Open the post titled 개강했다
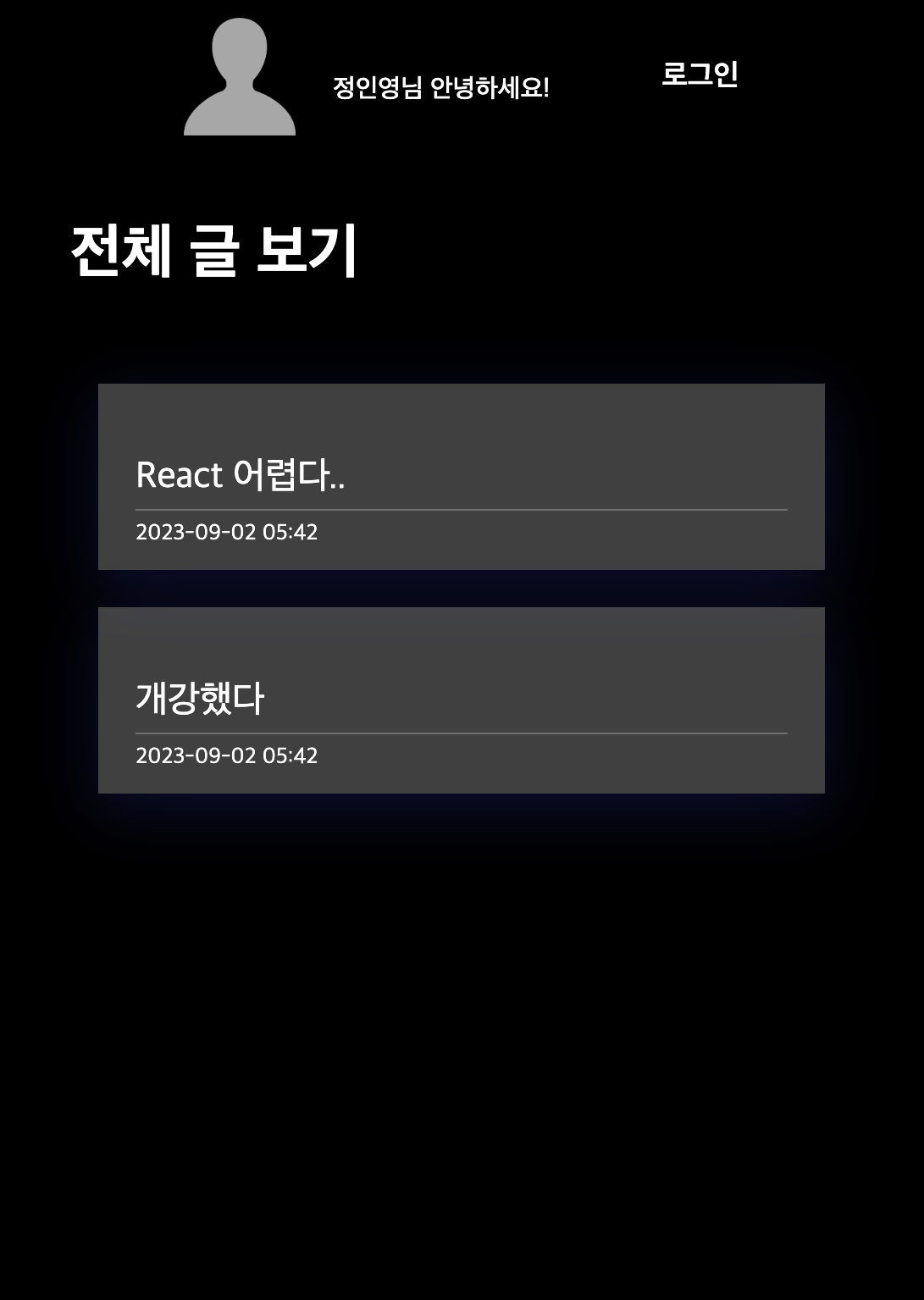The height and width of the screenshot is (1300, 924). tap(200, 699)
